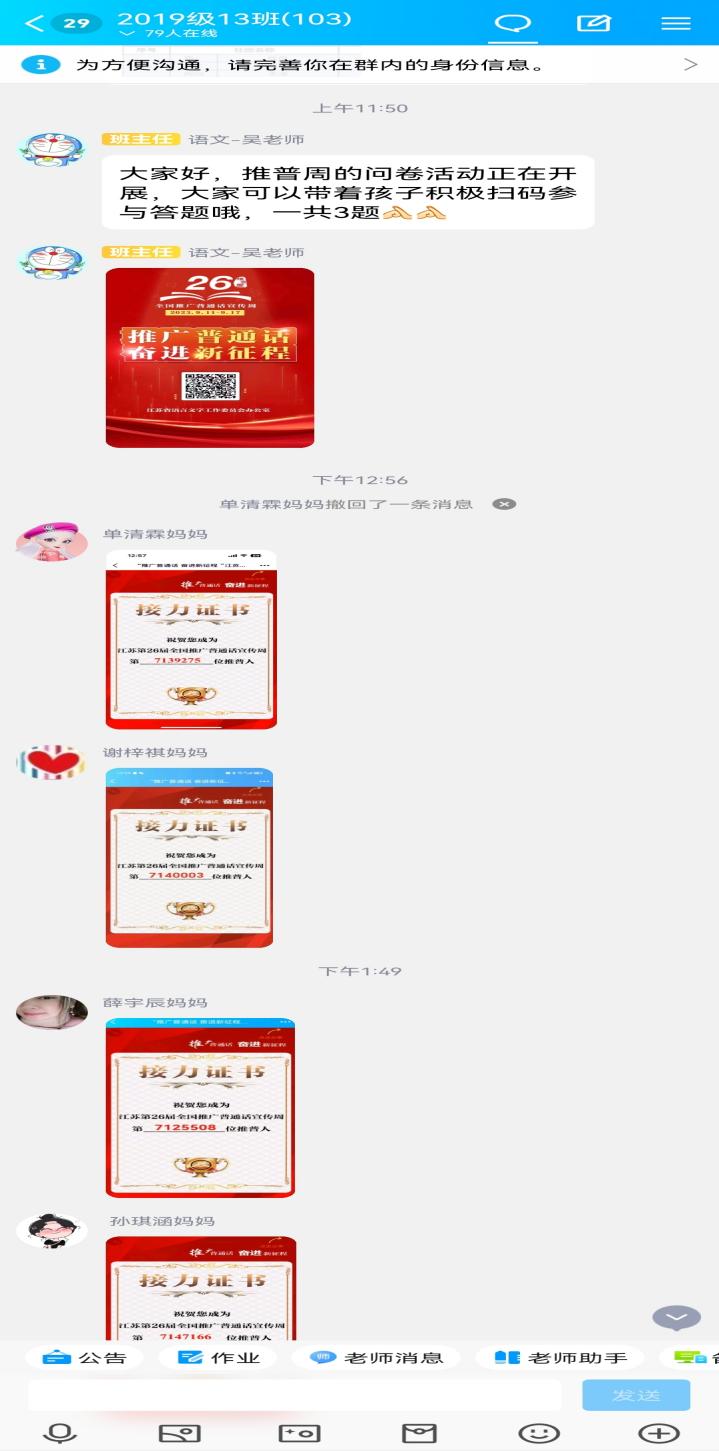
Task: View 薛宇辰妈妈's certificate image
Action: click(x=200, y=1107)
